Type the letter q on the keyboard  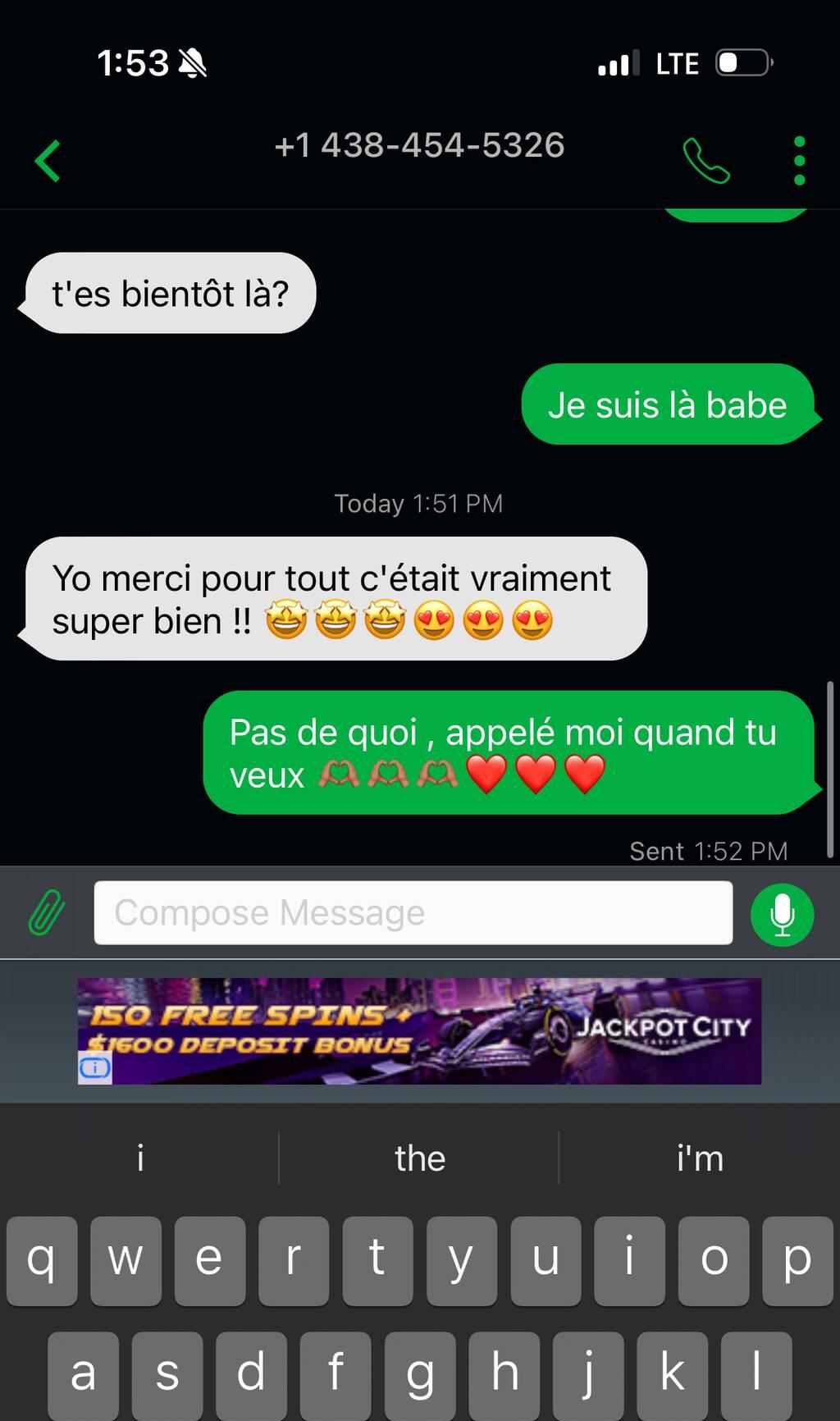pos(42,1260)
